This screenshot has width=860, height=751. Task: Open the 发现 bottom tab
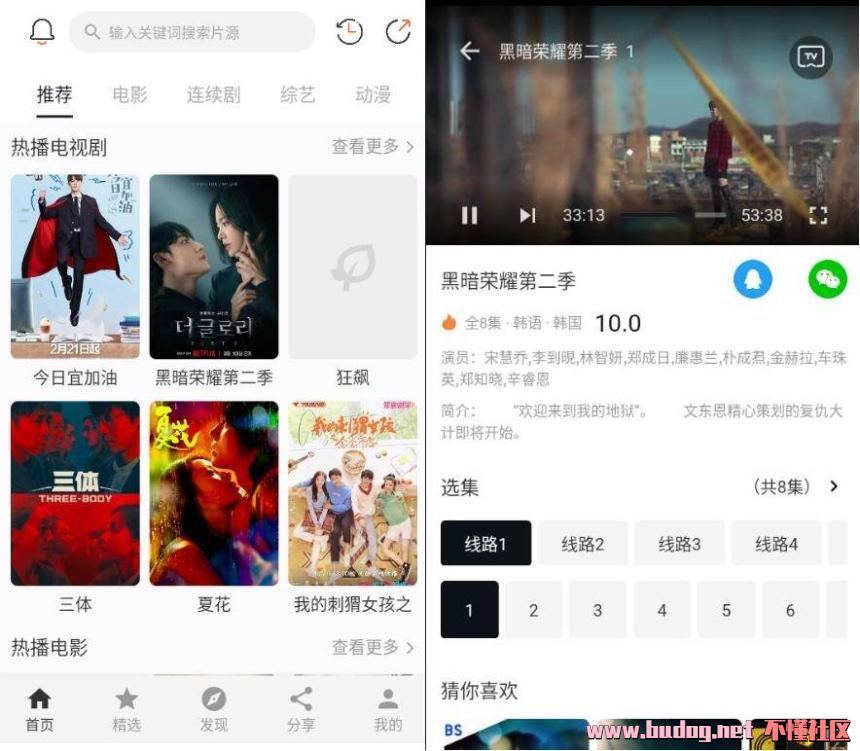tap(214, 710)
